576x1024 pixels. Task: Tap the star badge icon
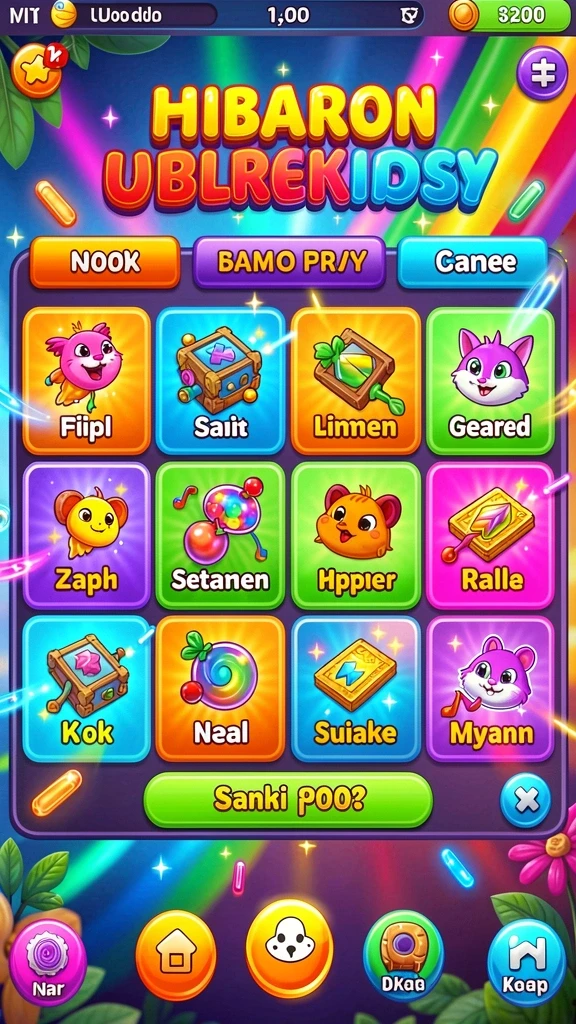tap(36, 71)
